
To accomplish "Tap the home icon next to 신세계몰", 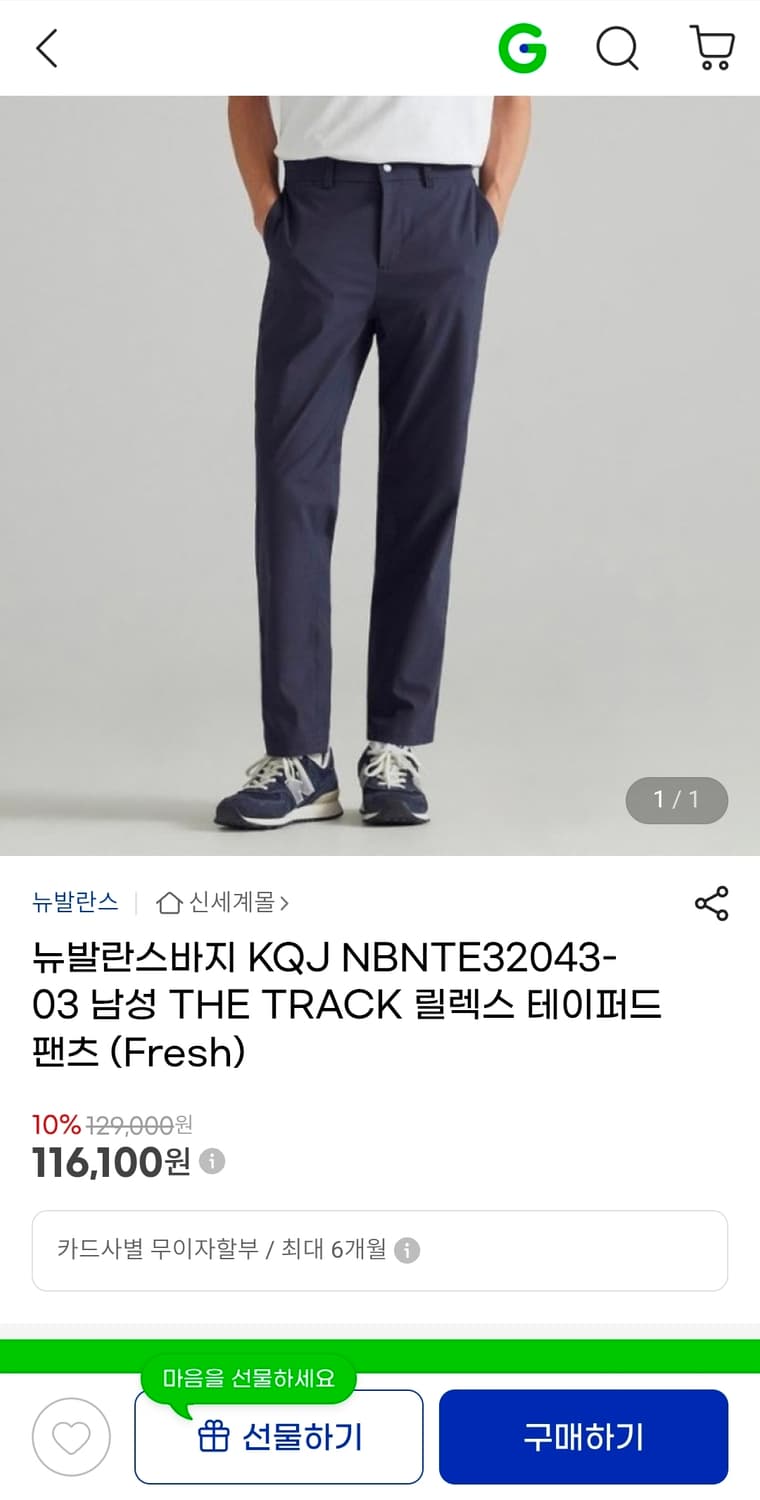I will (167, 902).
